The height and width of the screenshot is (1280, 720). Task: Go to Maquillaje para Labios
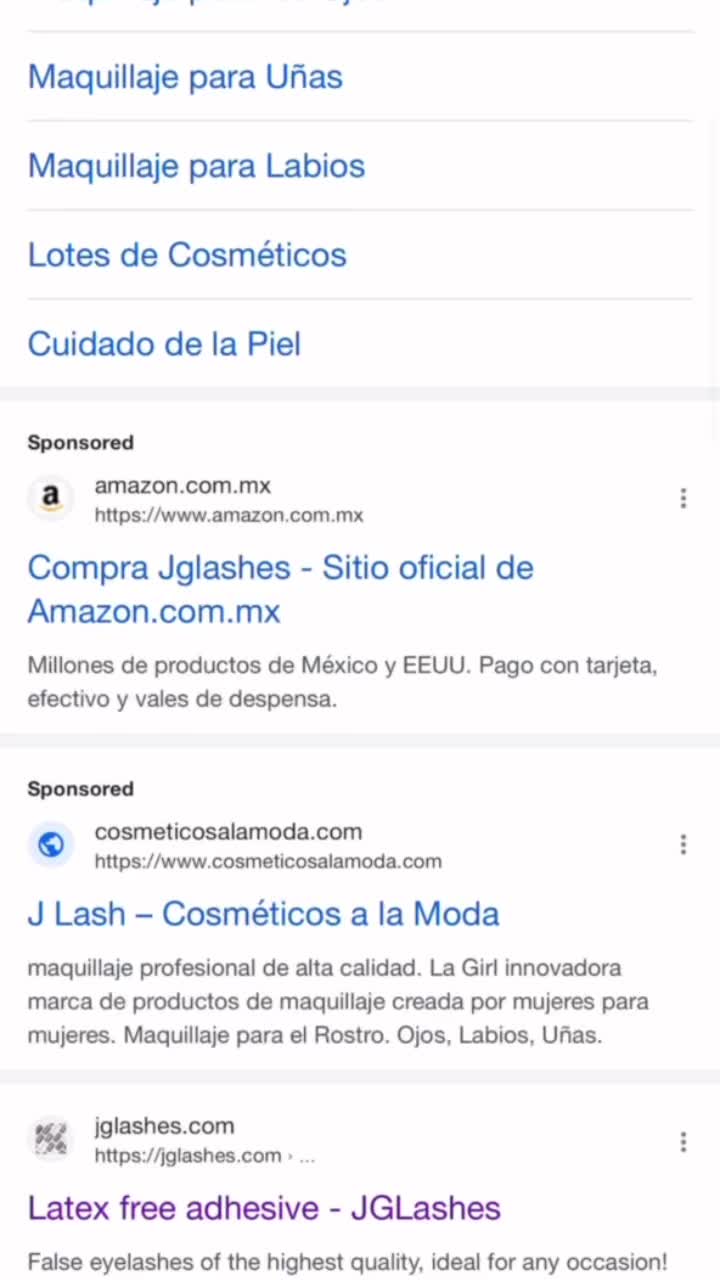point(196,166)
